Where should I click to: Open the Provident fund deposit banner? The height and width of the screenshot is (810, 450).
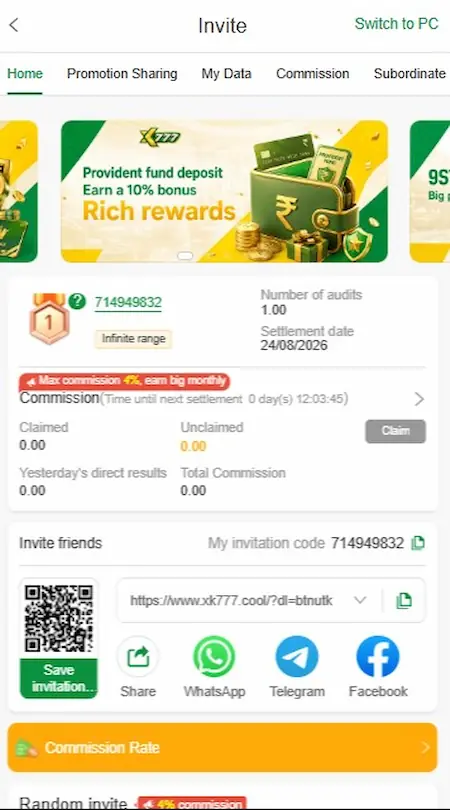click(x=224, y=191)
